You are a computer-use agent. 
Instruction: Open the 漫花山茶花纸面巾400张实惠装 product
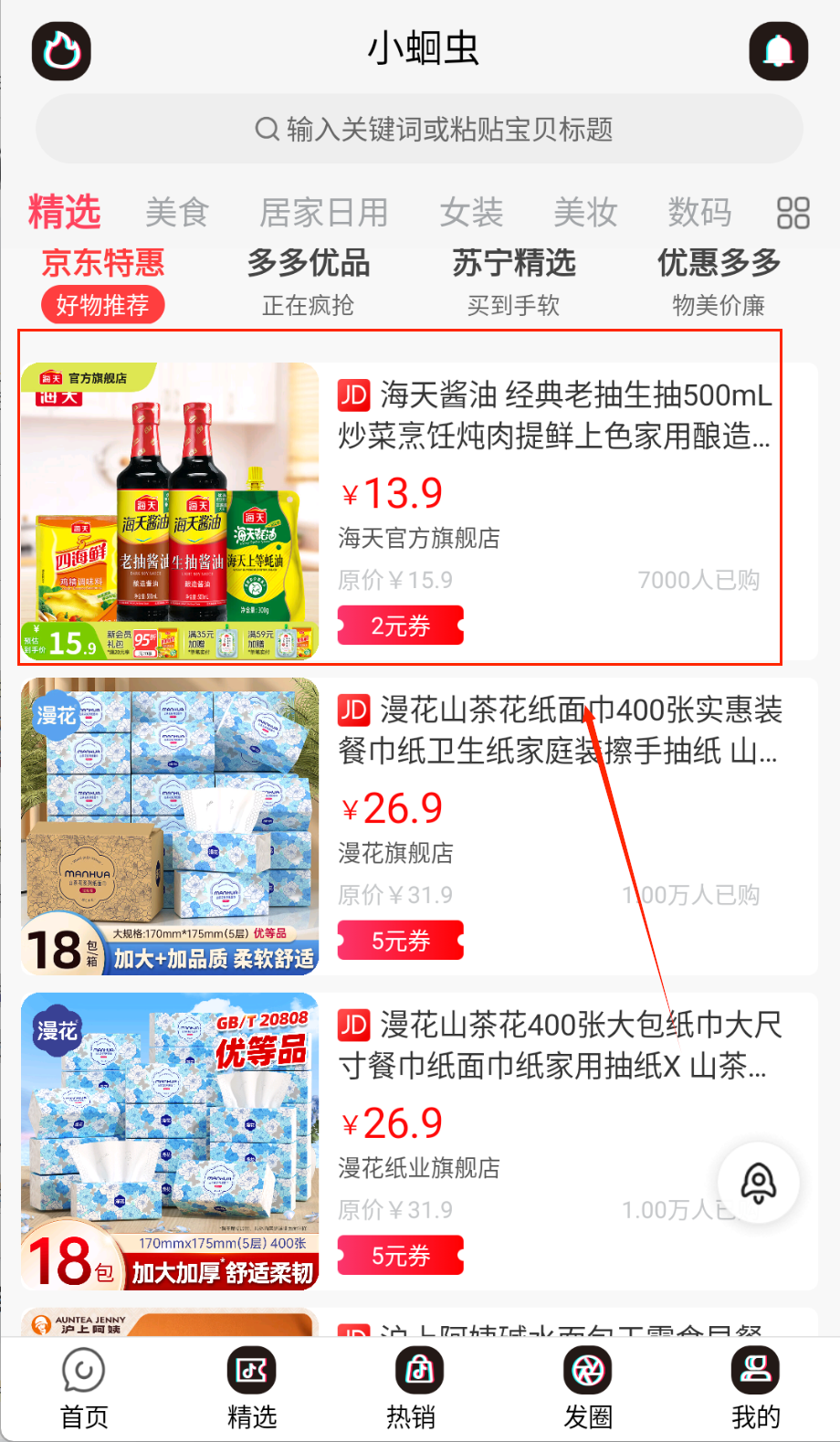559,730
